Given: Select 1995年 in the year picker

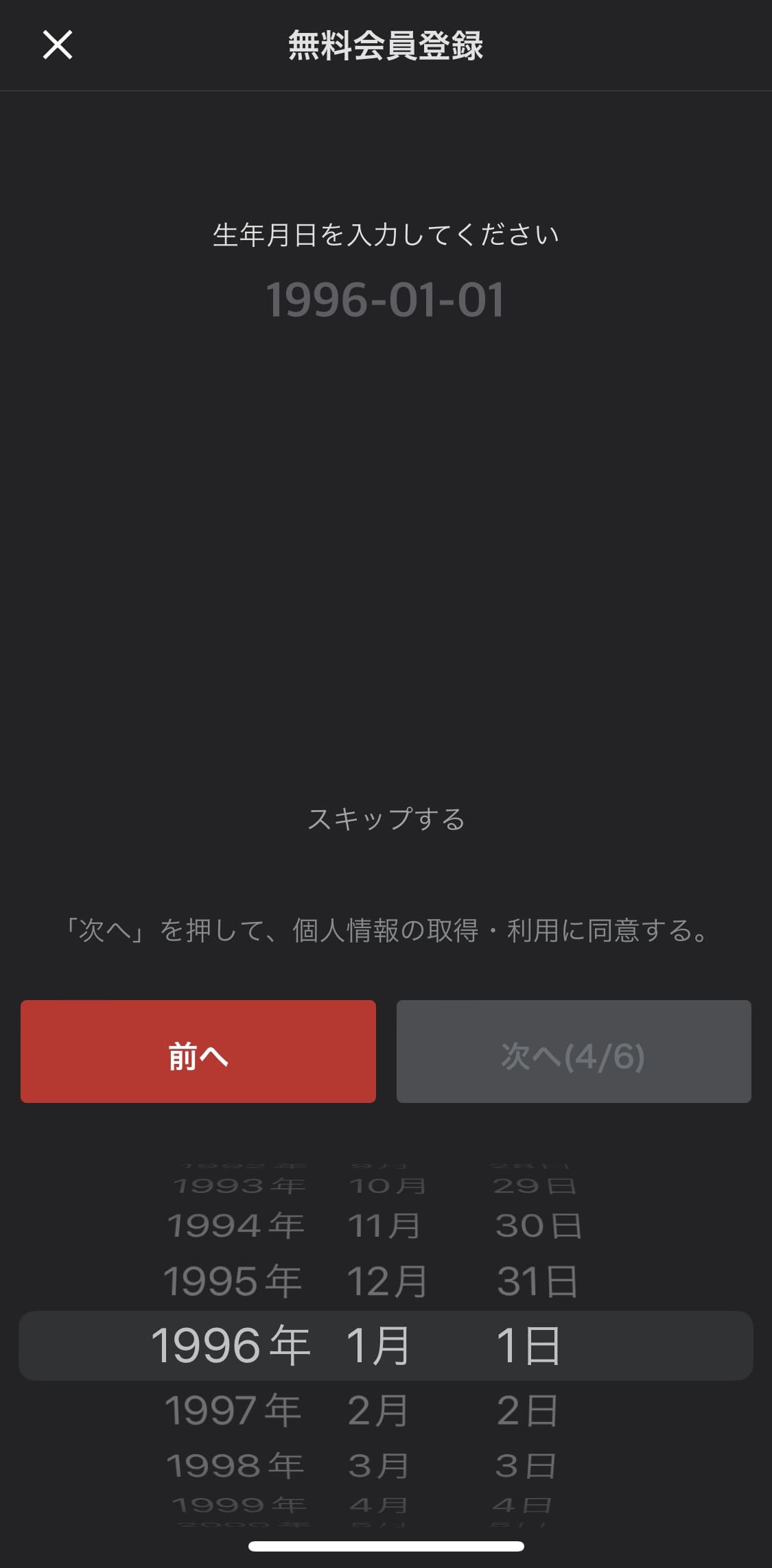Looking at the screenshot, I should (232, 1281).
